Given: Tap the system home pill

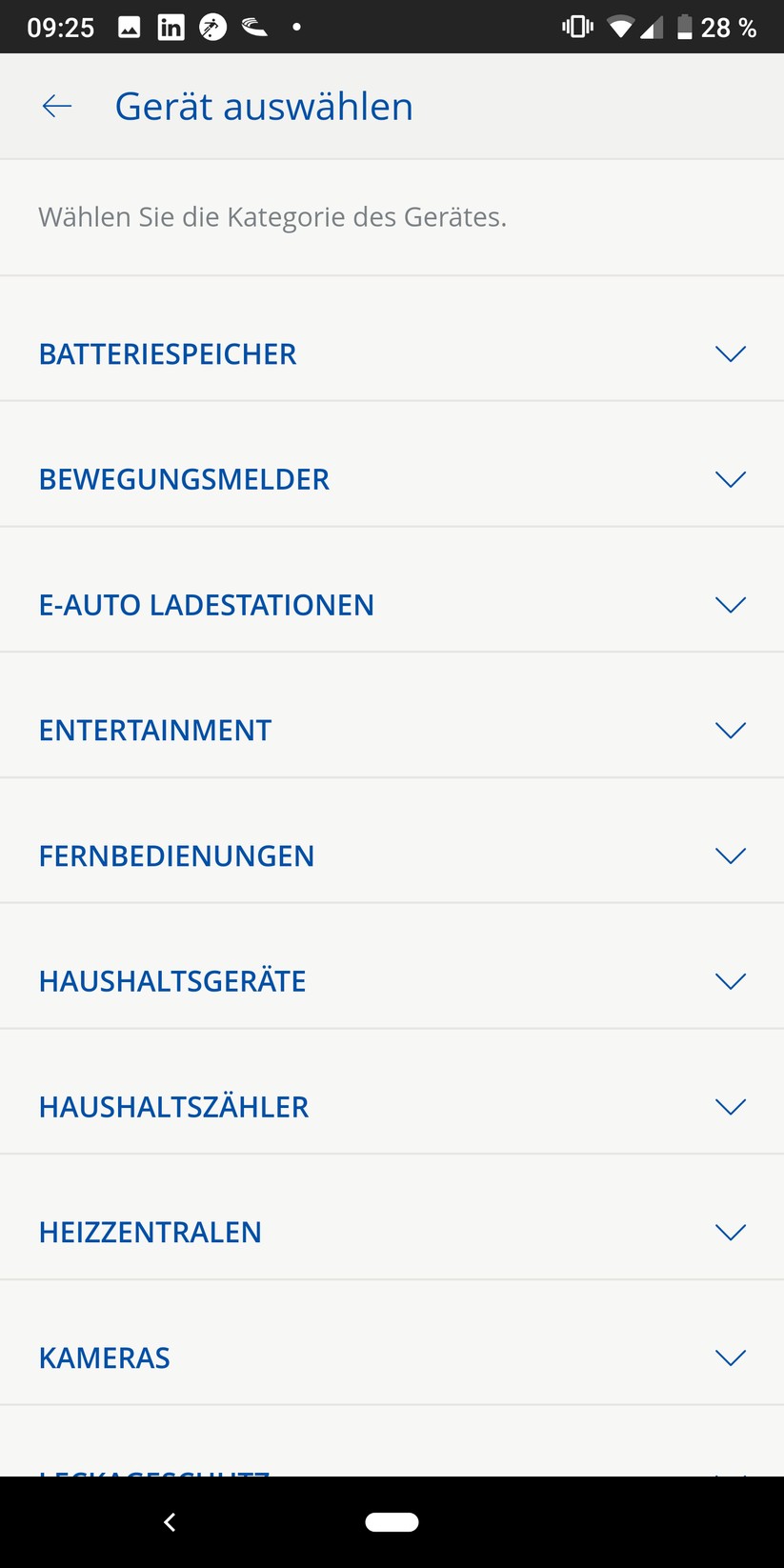Looking at the screenshot, I should [392, 1522].
